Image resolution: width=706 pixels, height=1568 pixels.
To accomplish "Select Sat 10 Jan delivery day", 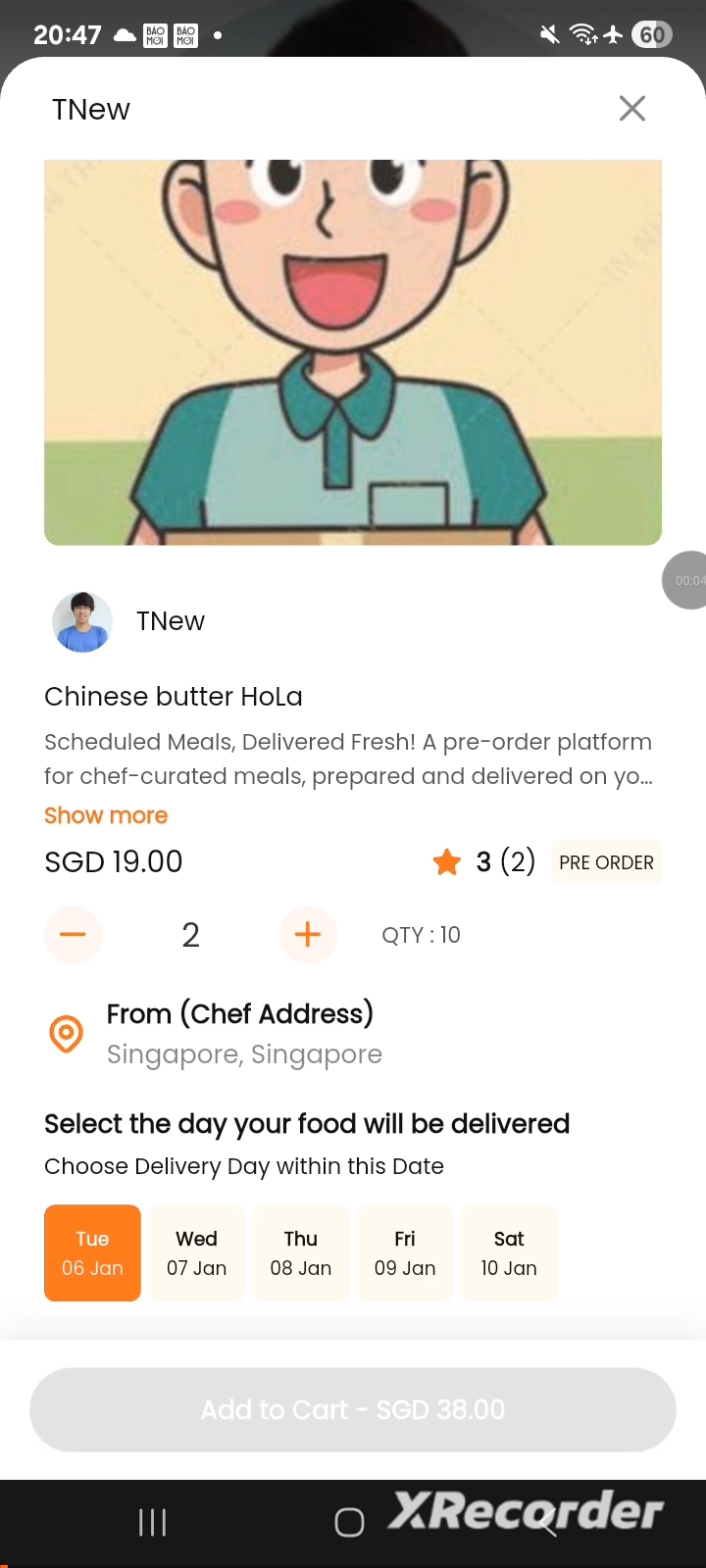I will click(x=509, y=1252).
